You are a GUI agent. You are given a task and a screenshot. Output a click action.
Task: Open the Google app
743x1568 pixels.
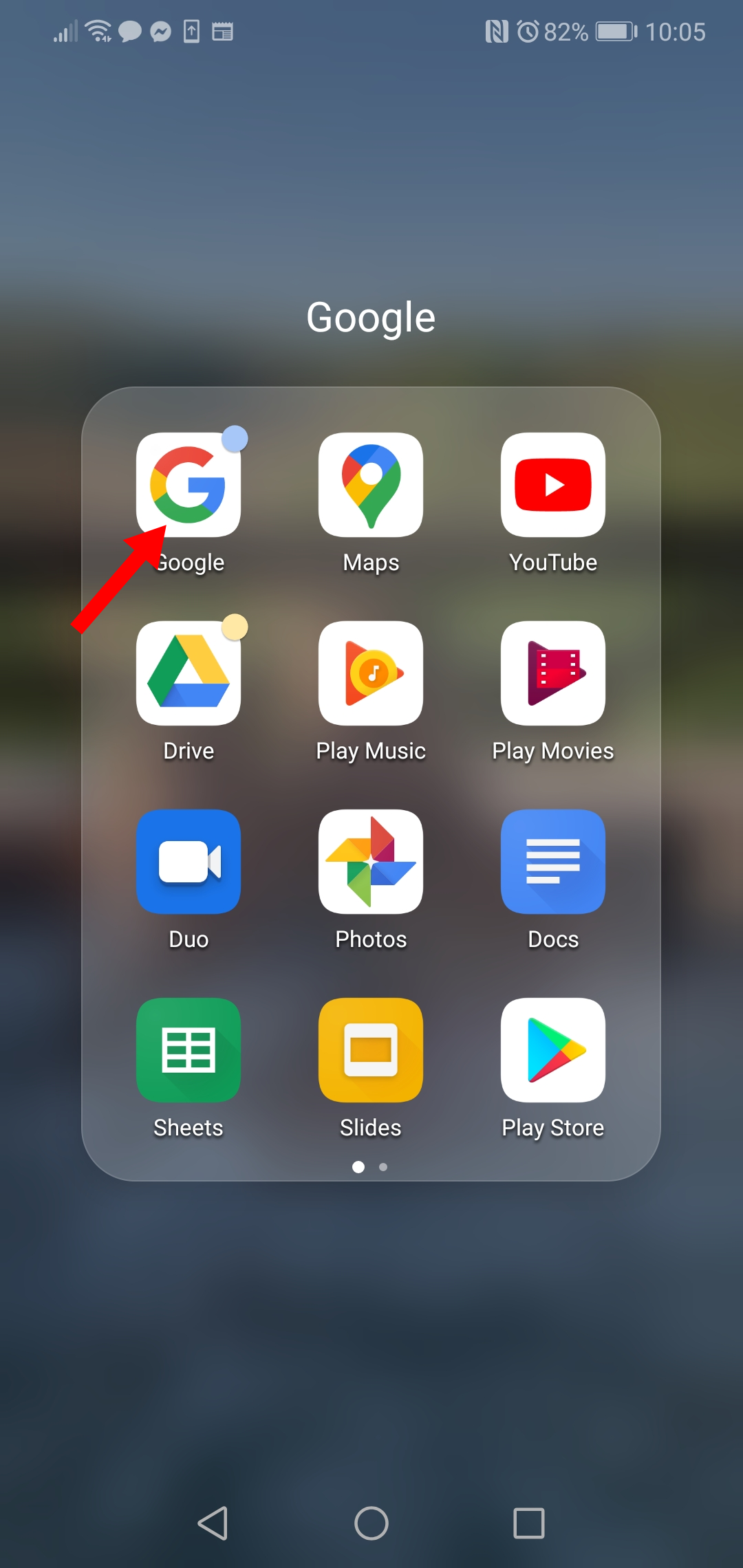189,485
